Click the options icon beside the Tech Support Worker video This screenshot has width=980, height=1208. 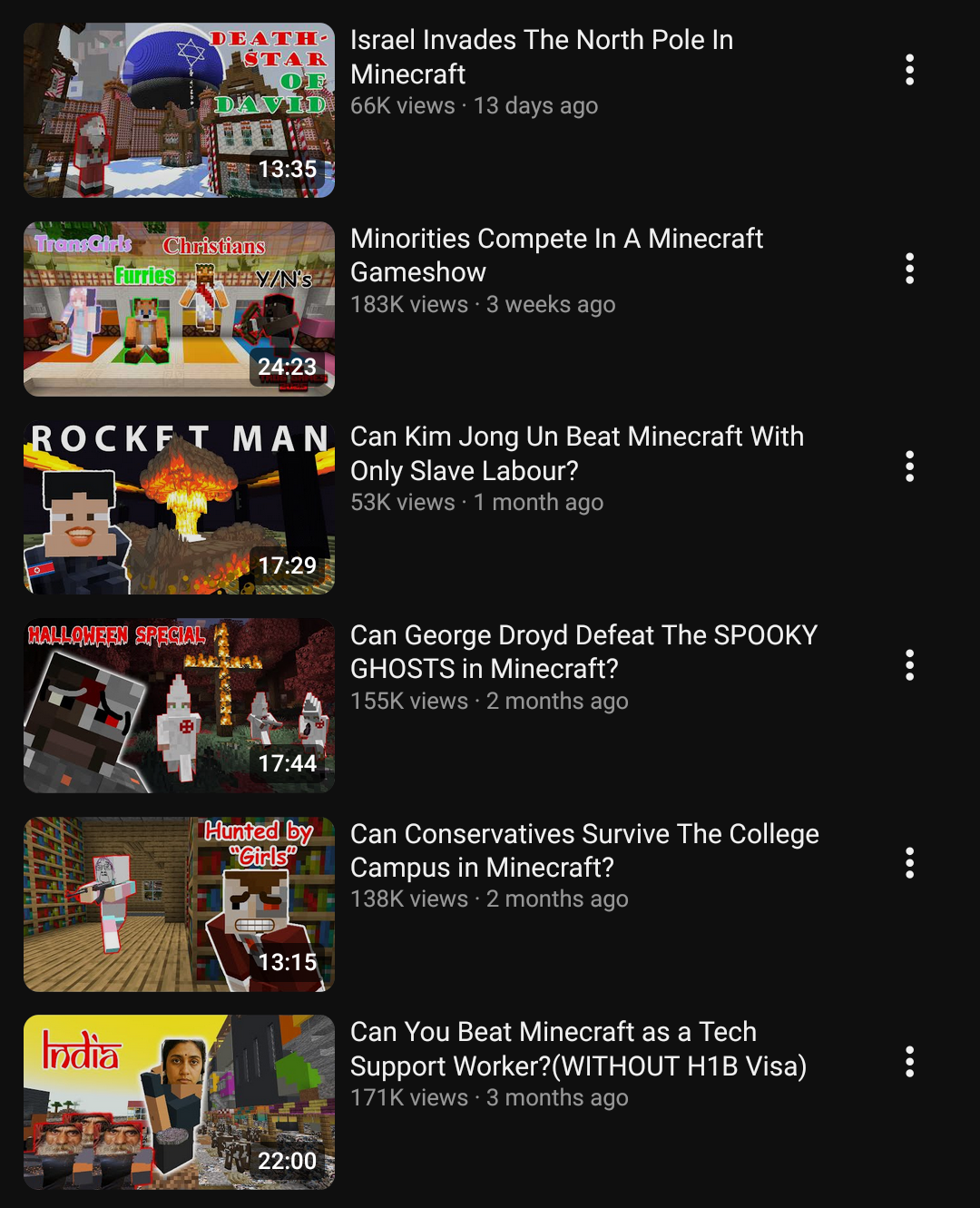909,1061
